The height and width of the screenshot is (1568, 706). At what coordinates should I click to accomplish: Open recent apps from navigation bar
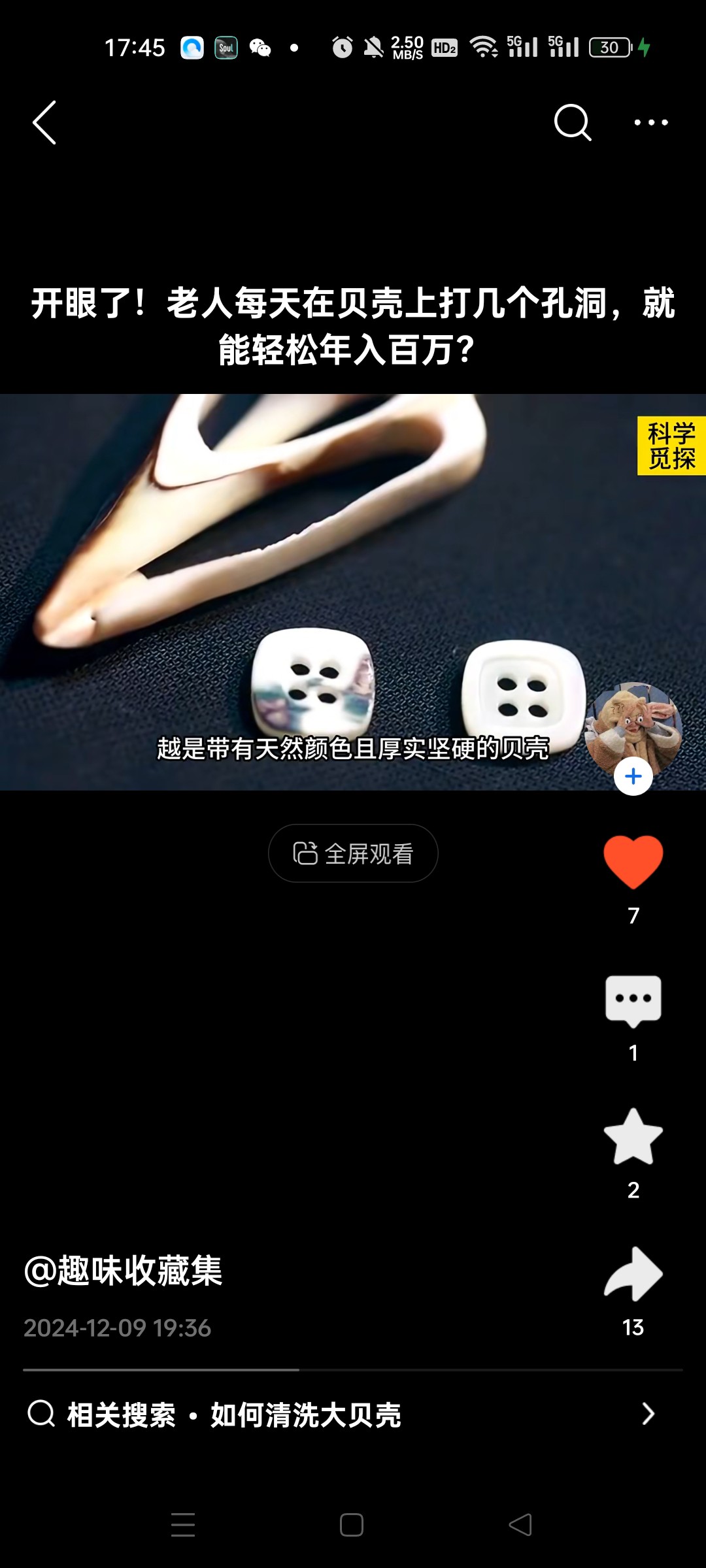[183, 1525]
